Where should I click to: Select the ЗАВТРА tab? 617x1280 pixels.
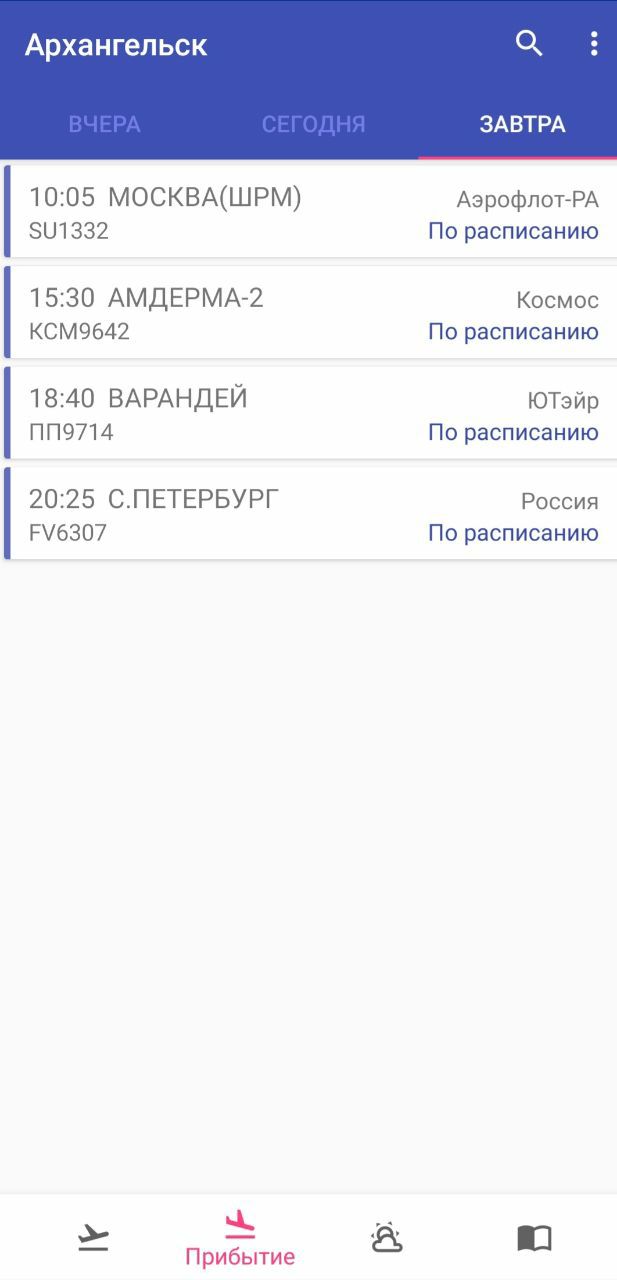(x=522, y=125)
